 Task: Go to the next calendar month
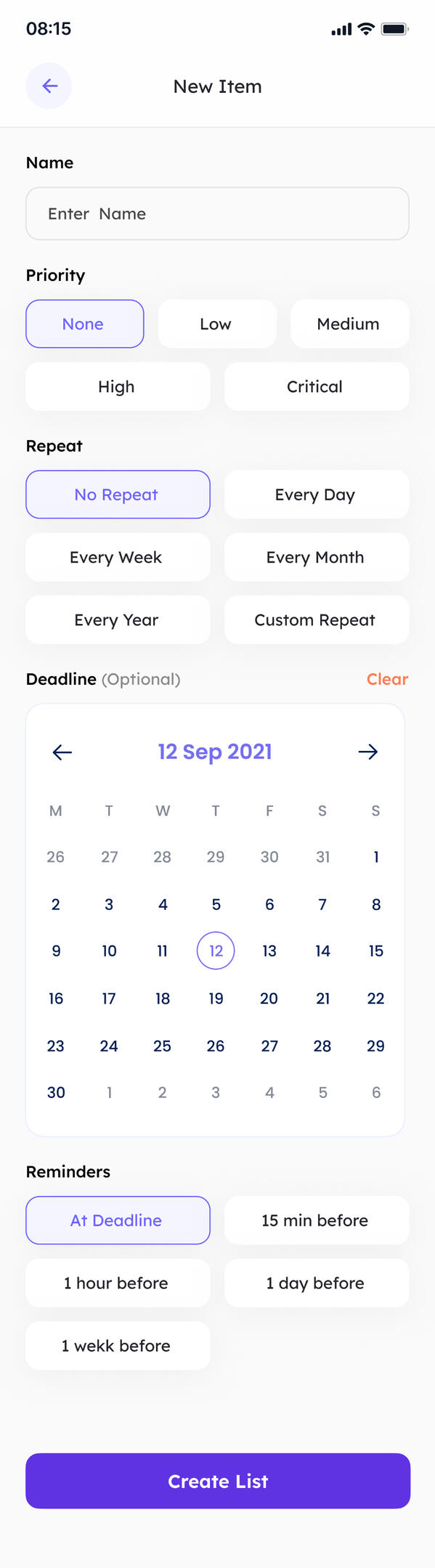point(368,752)
